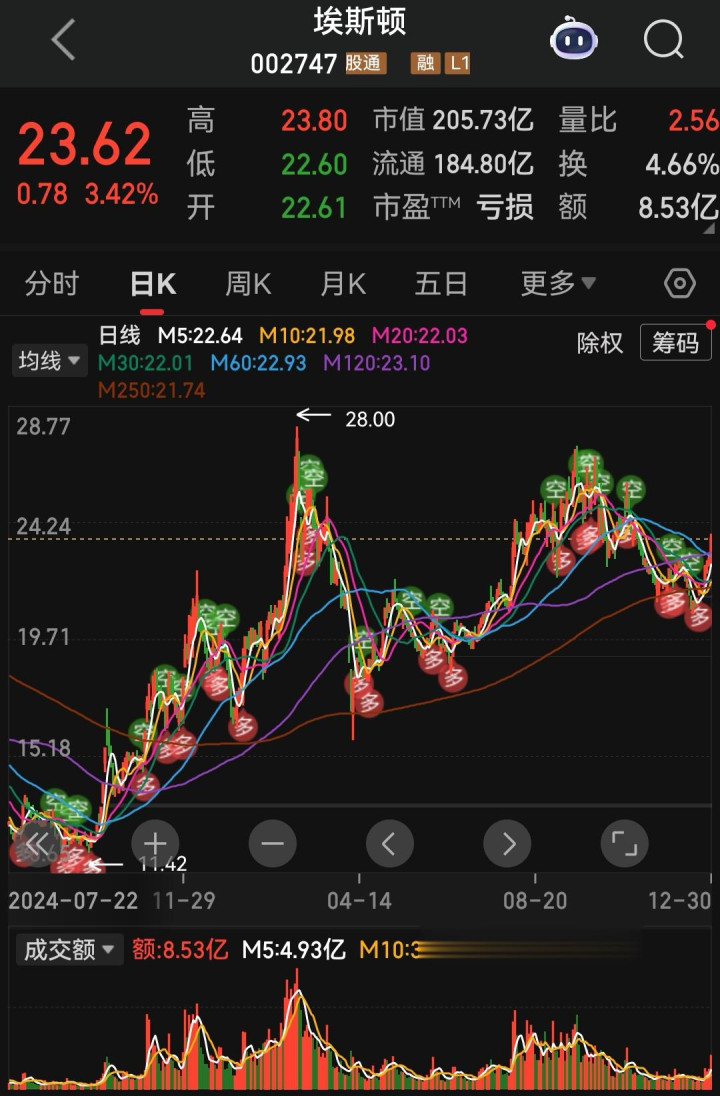
Task: Expand chart to fullscreen
Action: coord(624,844)
